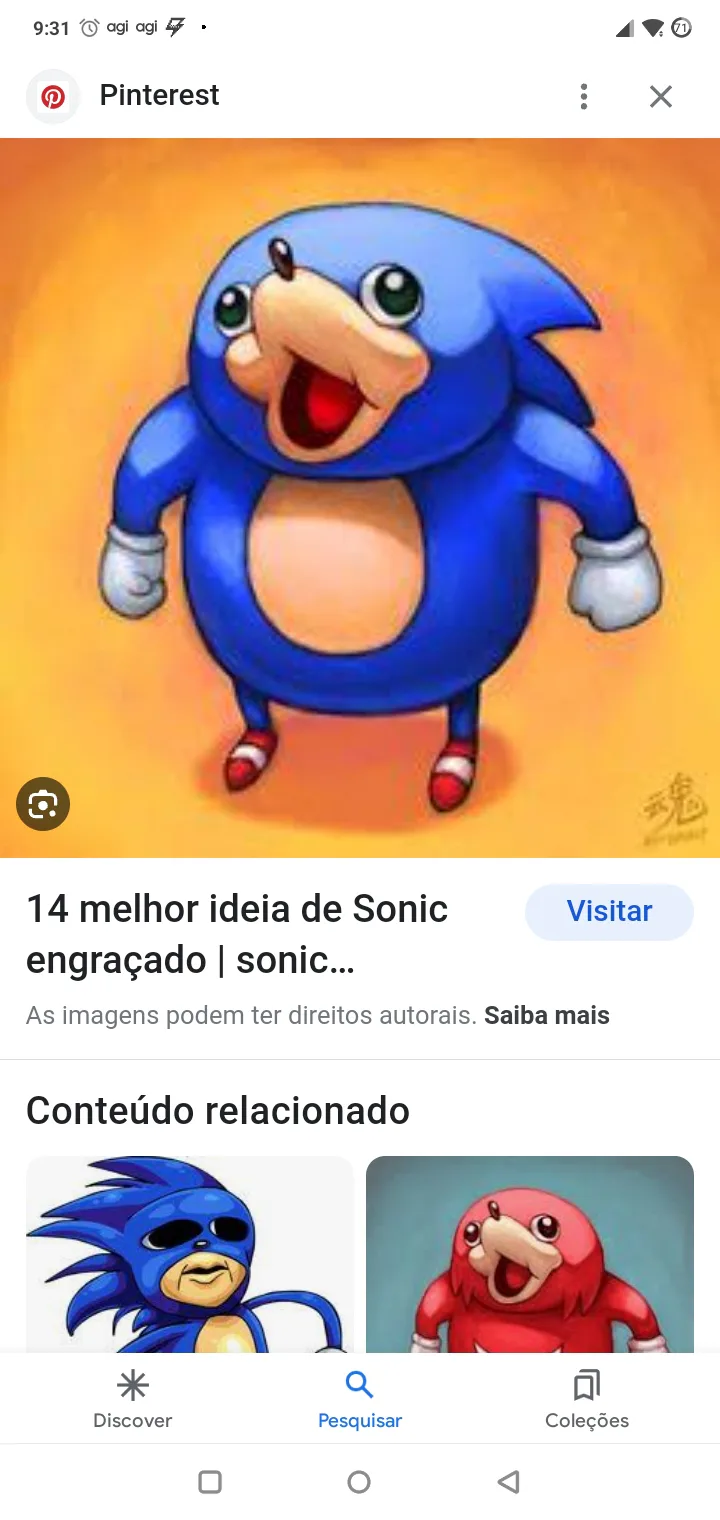This screenshot has height=1520, width=720.
Task: Open the related blue Sonic face image
Action: [x=190, y=1255]
